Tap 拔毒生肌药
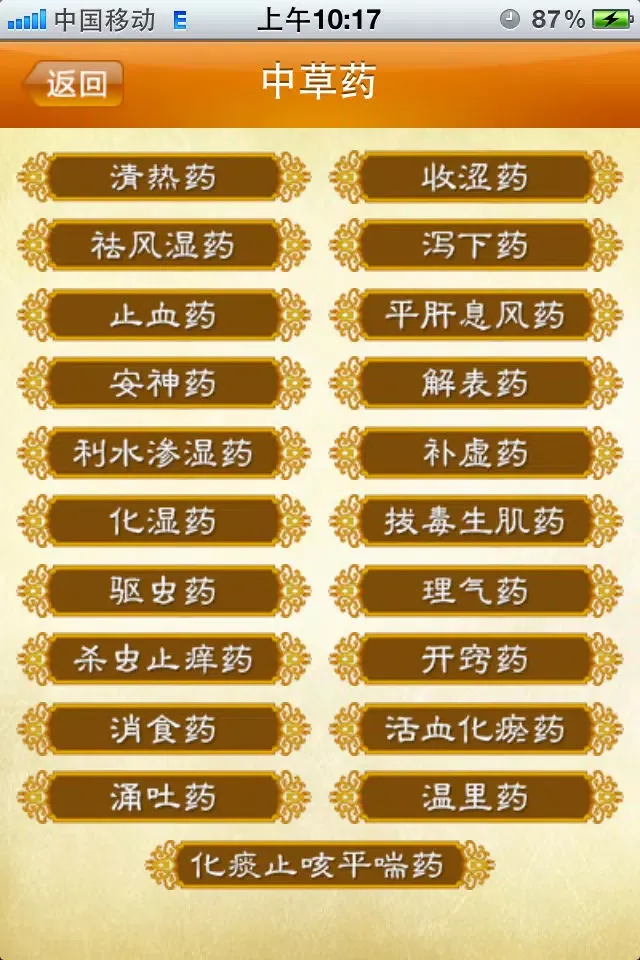 coord(475,521)
